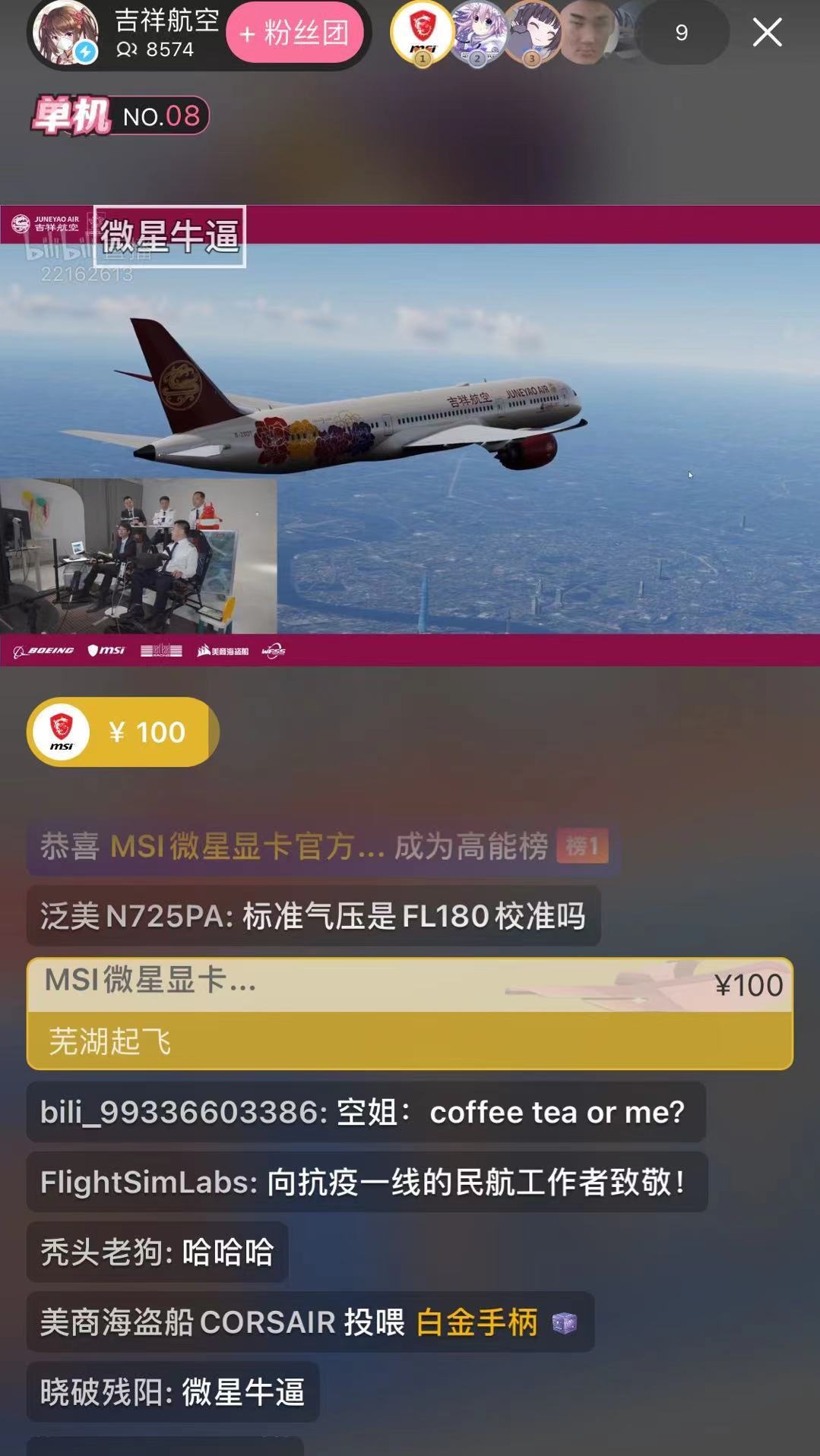
Task: Tap the FlightSimLabs comment
Action: pos(366,1183)
